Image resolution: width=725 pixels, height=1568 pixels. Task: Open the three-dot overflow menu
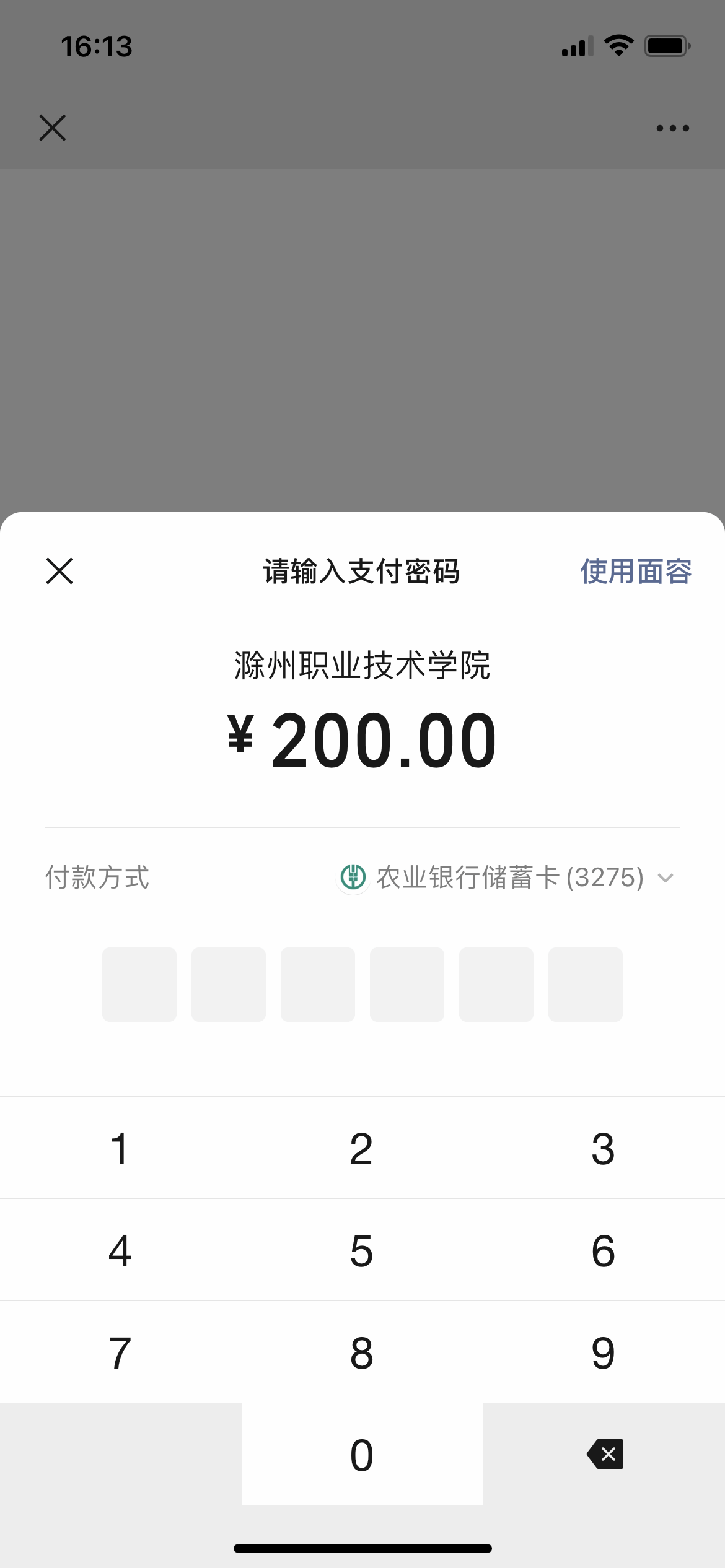point(672,128)
